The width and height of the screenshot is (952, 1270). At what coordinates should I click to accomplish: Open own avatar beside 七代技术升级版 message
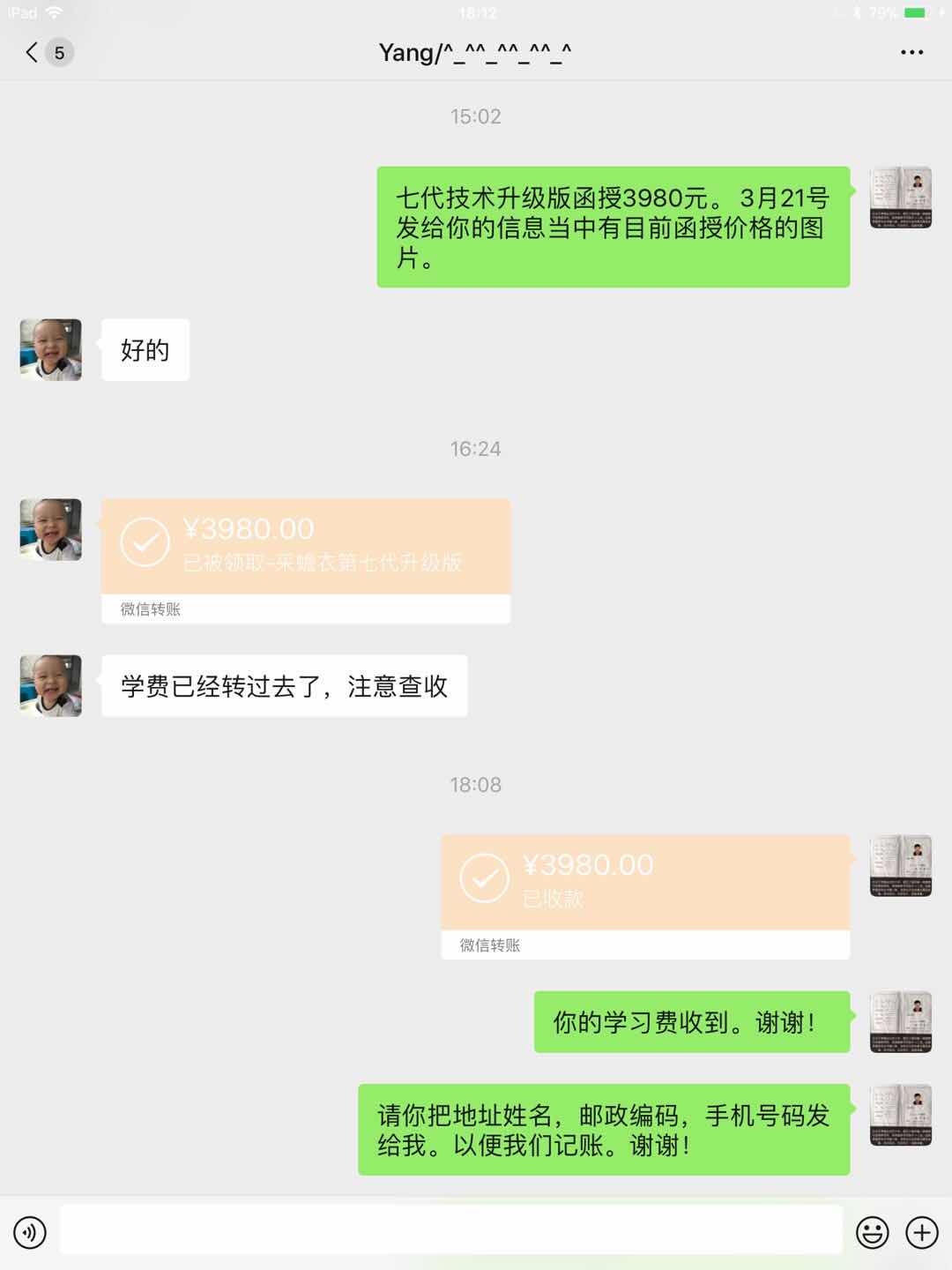pyautogui.click(x=900, y=198)
